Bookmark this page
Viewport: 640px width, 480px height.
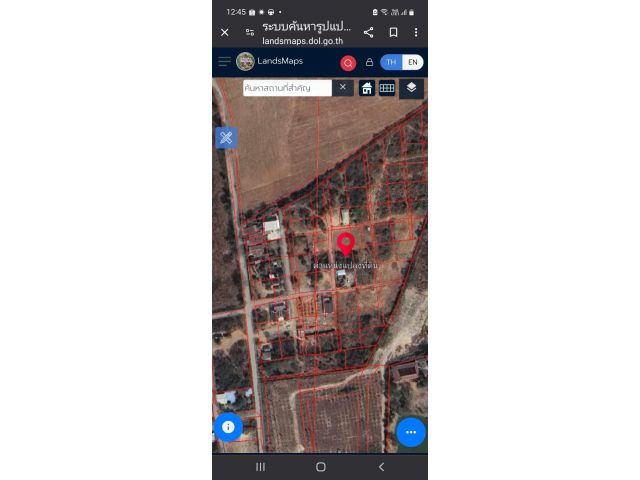click(x=393, y=32)
